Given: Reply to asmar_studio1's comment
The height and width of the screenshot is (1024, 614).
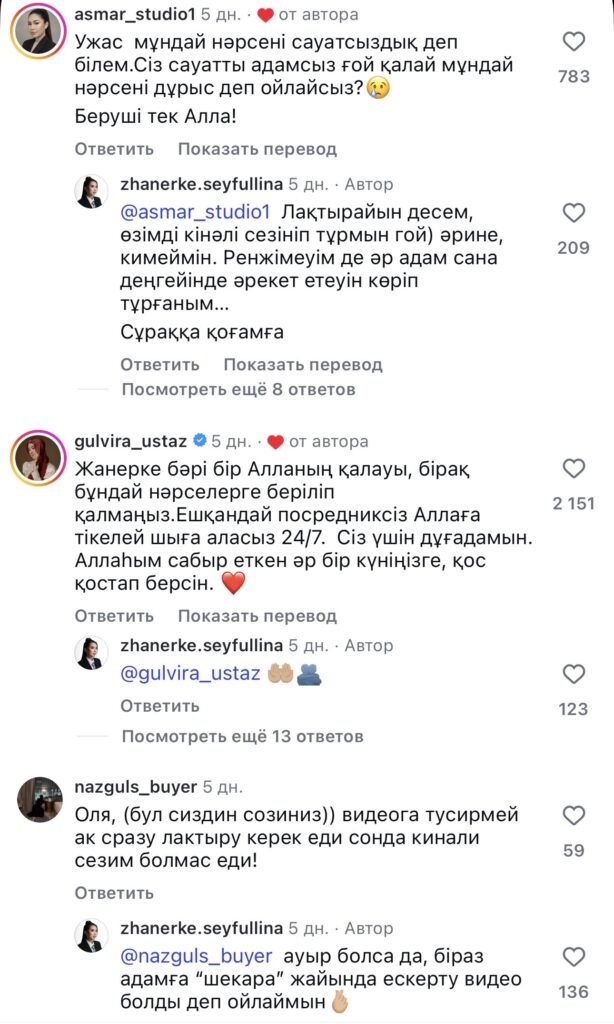Looking at the screenshot, I should pyautogui.click(x=114, y=149).
